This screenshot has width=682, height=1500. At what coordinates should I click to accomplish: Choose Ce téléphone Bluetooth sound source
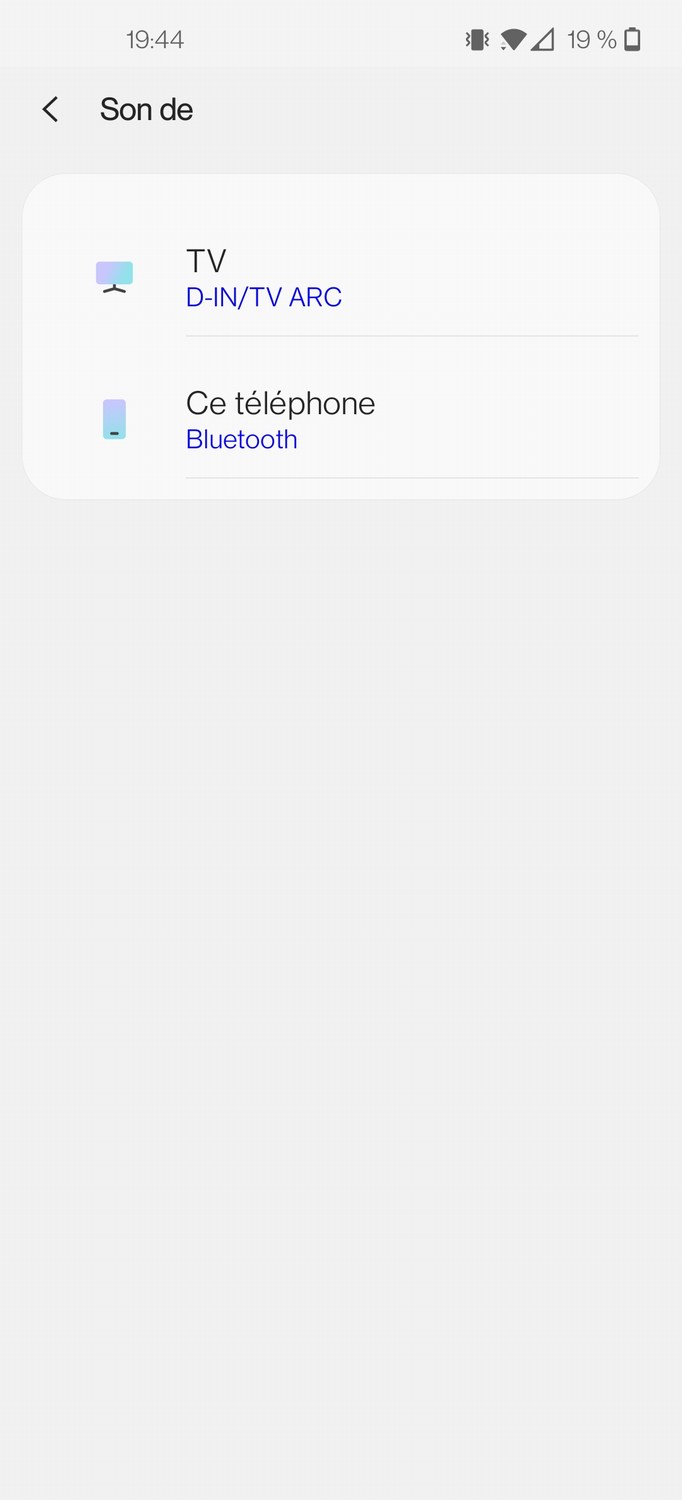click(x=341, y=420)
